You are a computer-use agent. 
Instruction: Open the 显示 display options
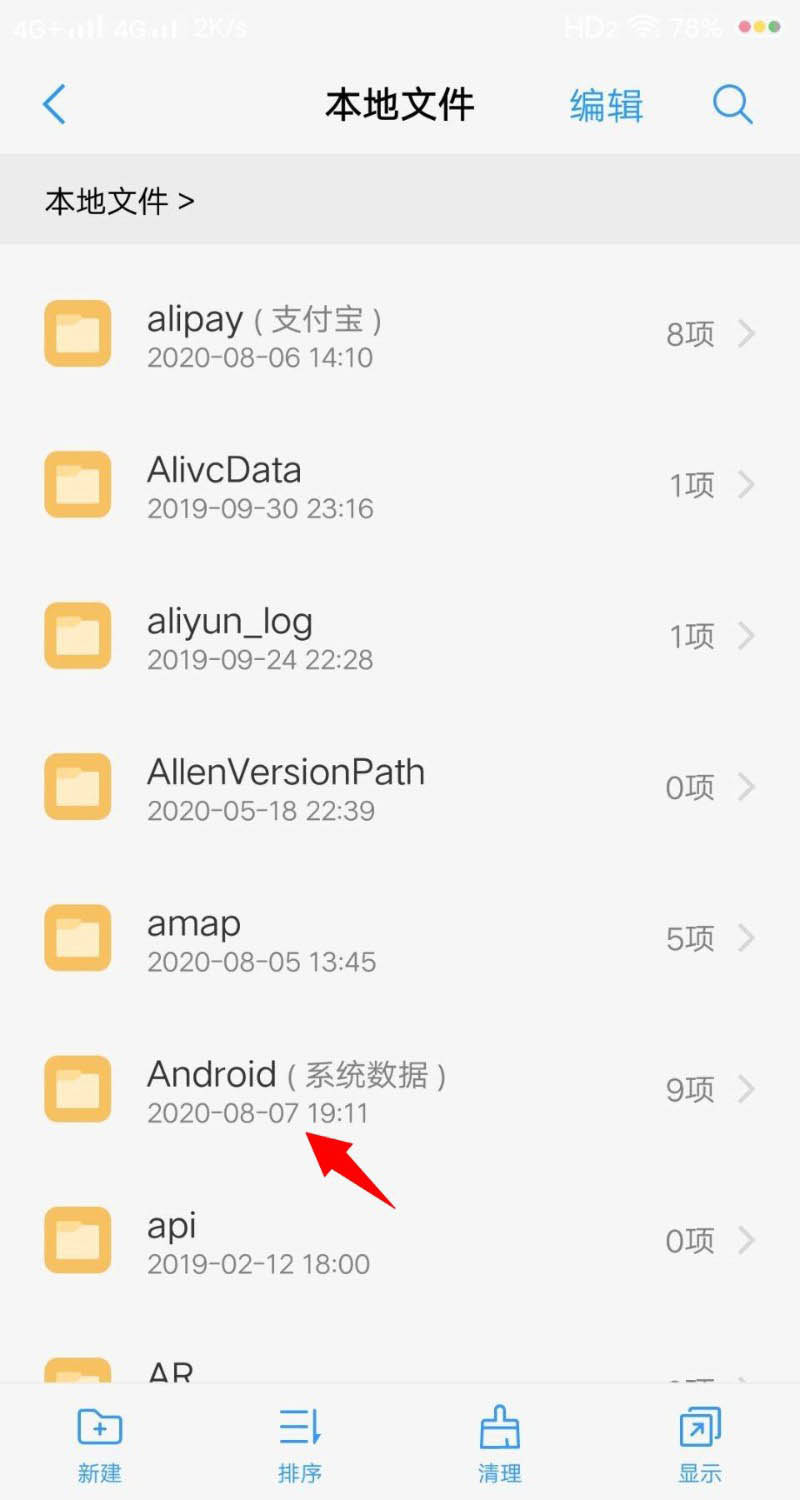coord(700,1443)
